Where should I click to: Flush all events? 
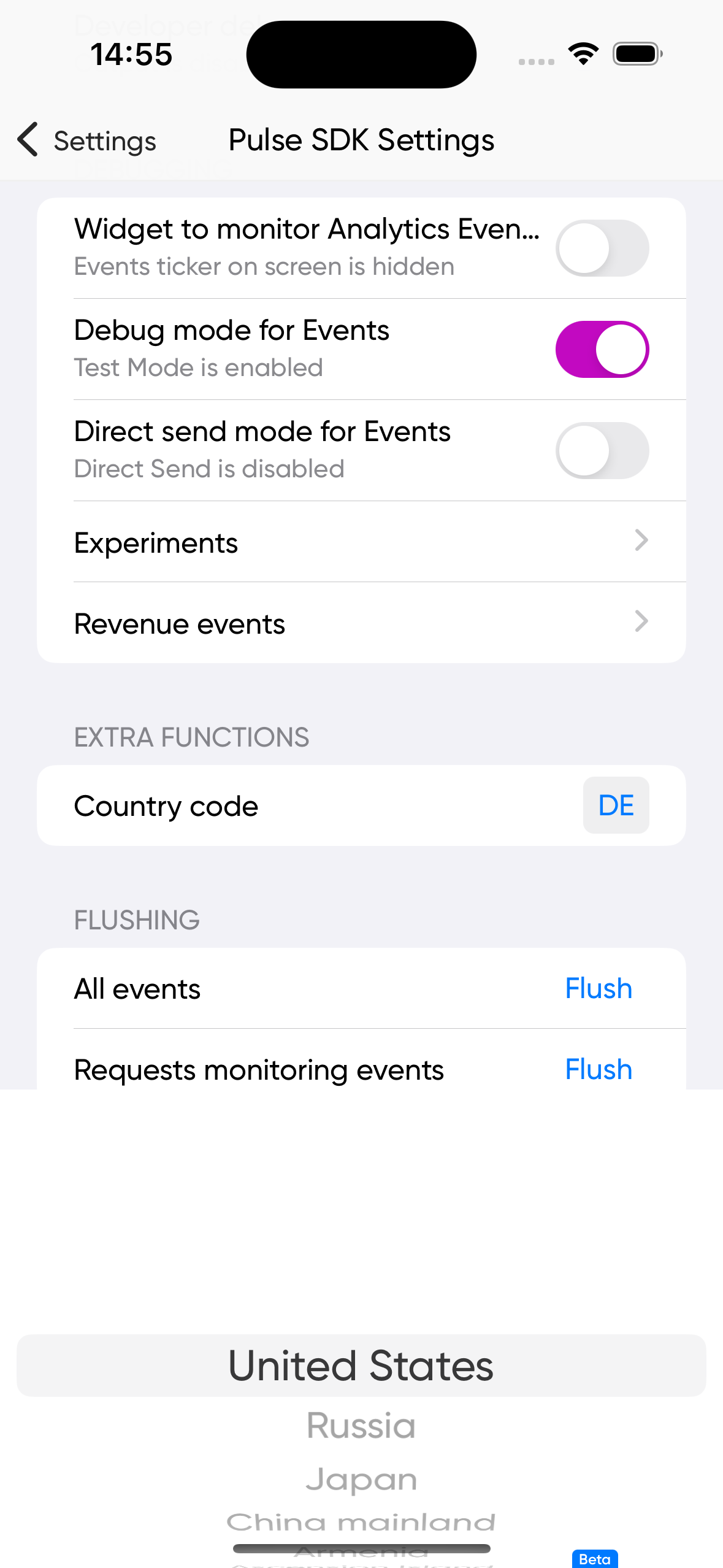click(x=598, y=988)
